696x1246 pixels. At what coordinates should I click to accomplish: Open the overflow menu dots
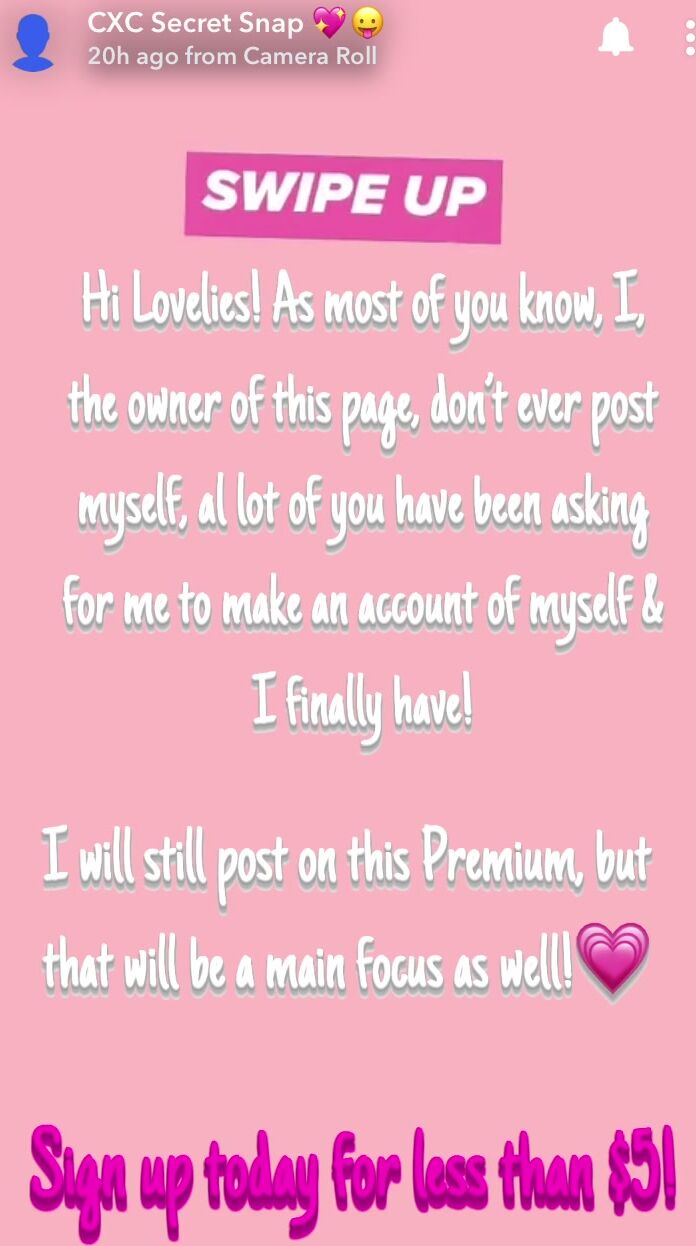click(689, 38)
